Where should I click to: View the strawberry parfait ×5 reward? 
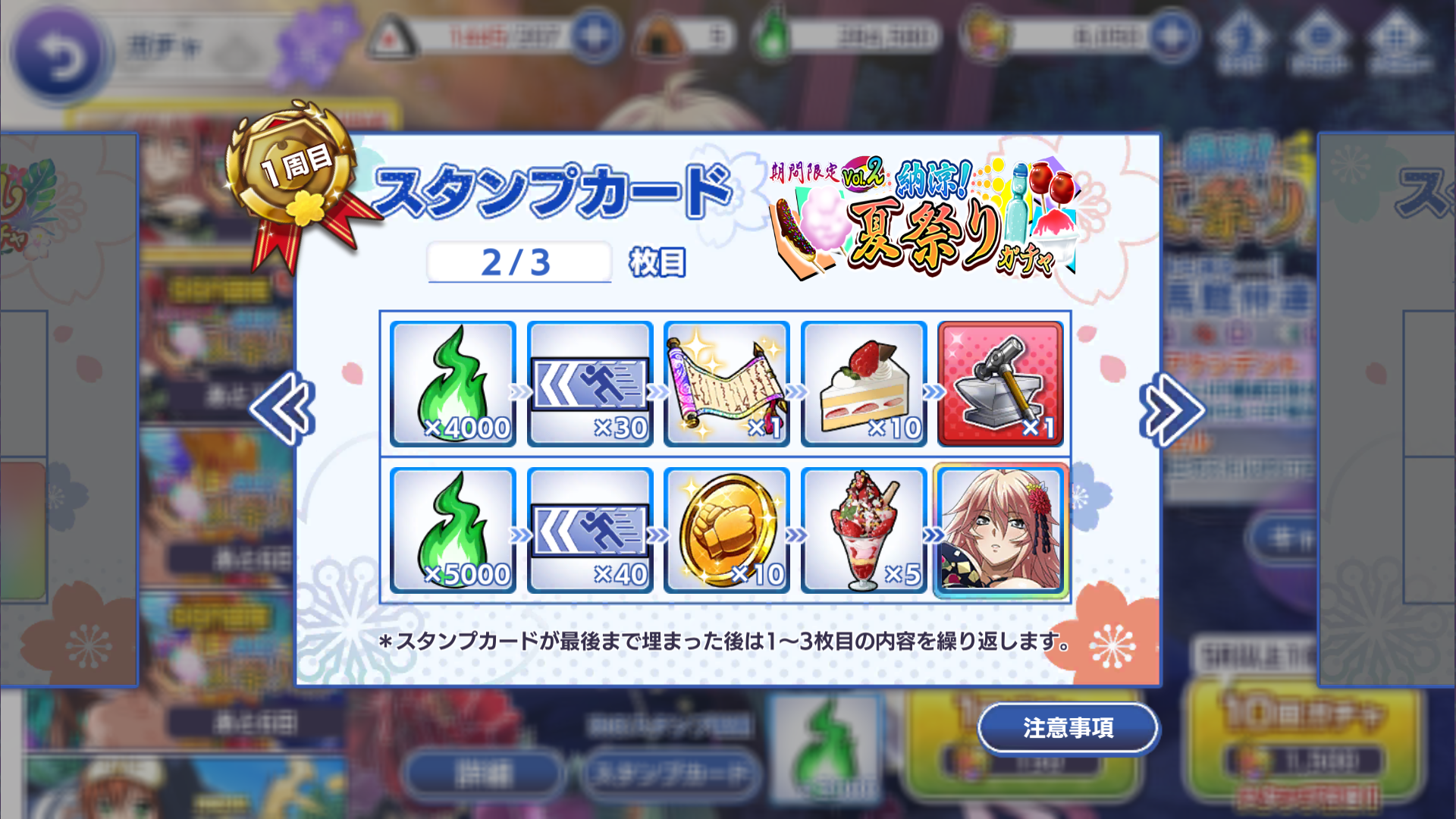coord(864,530)
